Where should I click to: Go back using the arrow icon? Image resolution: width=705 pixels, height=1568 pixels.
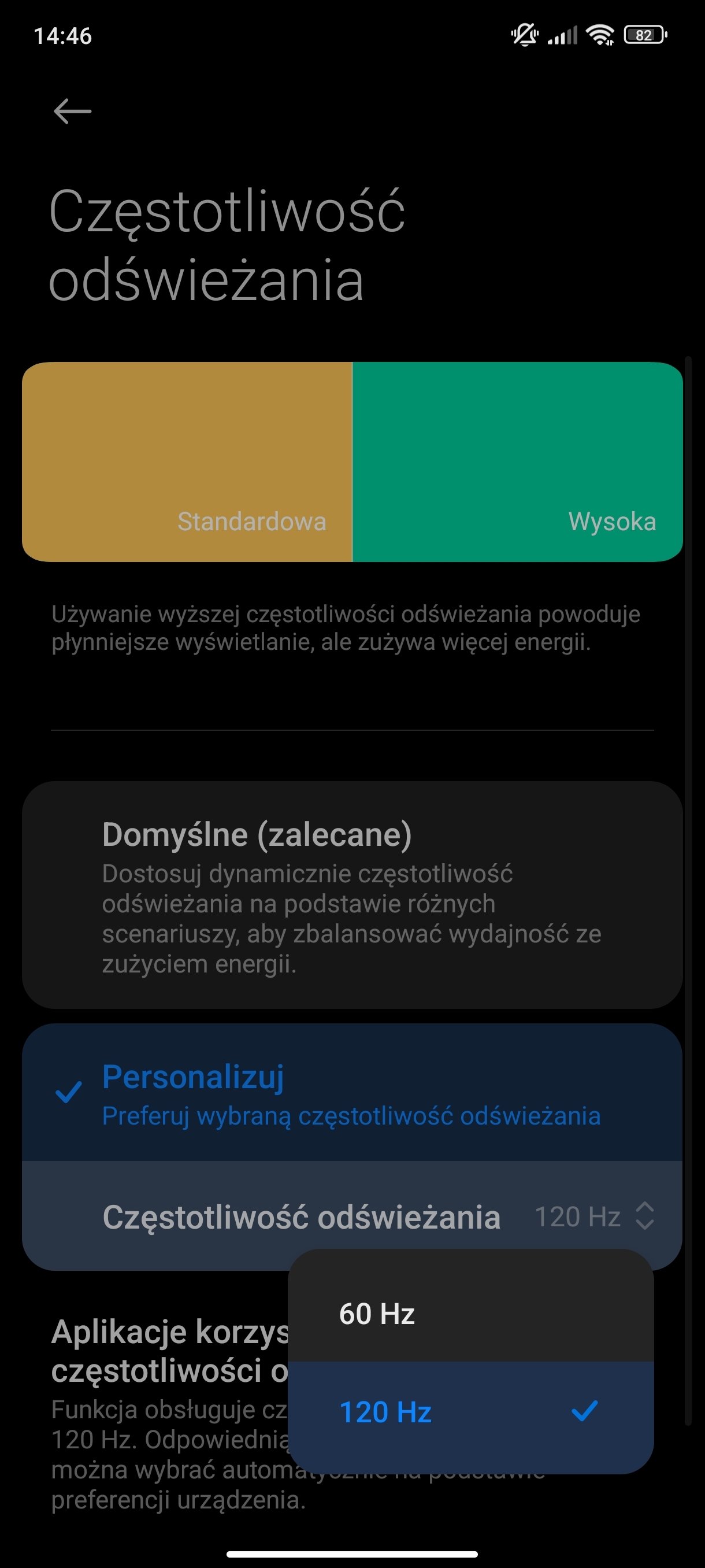click(72, 112)
